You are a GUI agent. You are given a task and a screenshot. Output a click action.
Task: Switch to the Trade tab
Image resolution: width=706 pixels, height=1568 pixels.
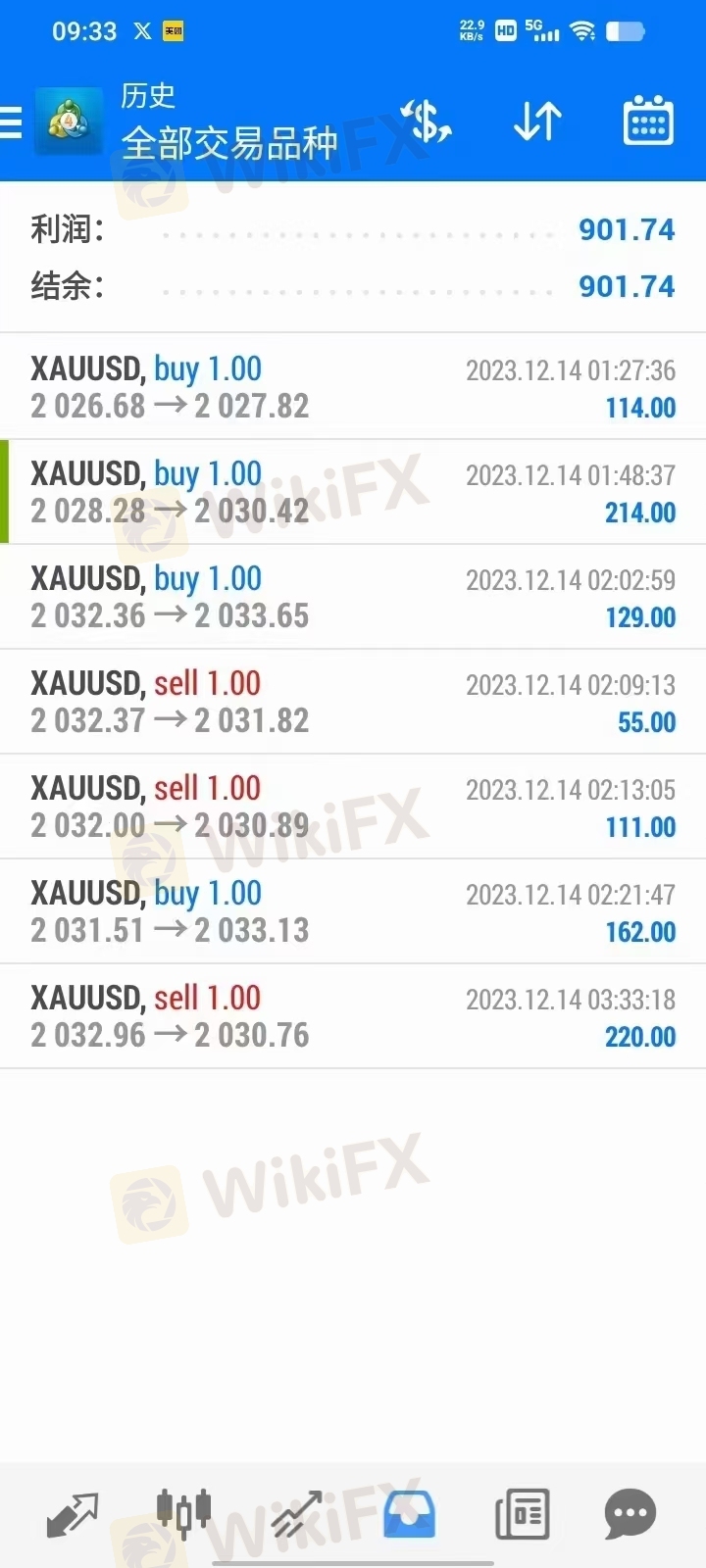(297, 1514)
